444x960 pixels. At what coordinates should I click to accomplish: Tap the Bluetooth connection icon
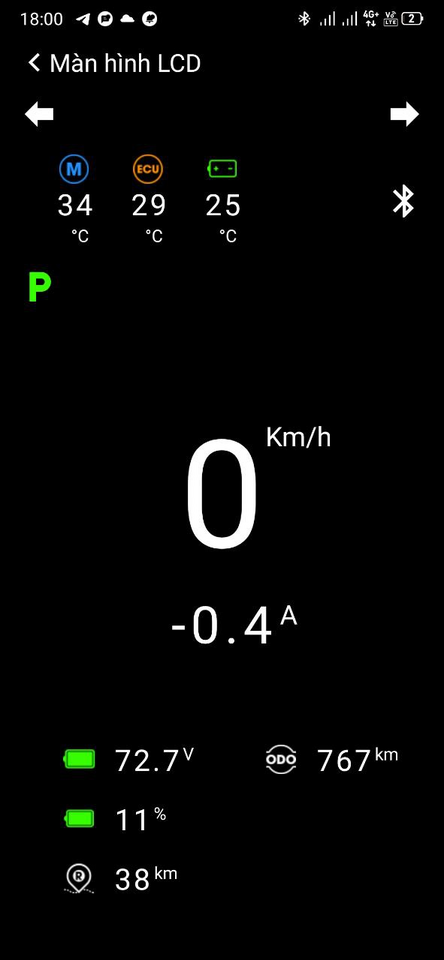(x=404, y=201)
